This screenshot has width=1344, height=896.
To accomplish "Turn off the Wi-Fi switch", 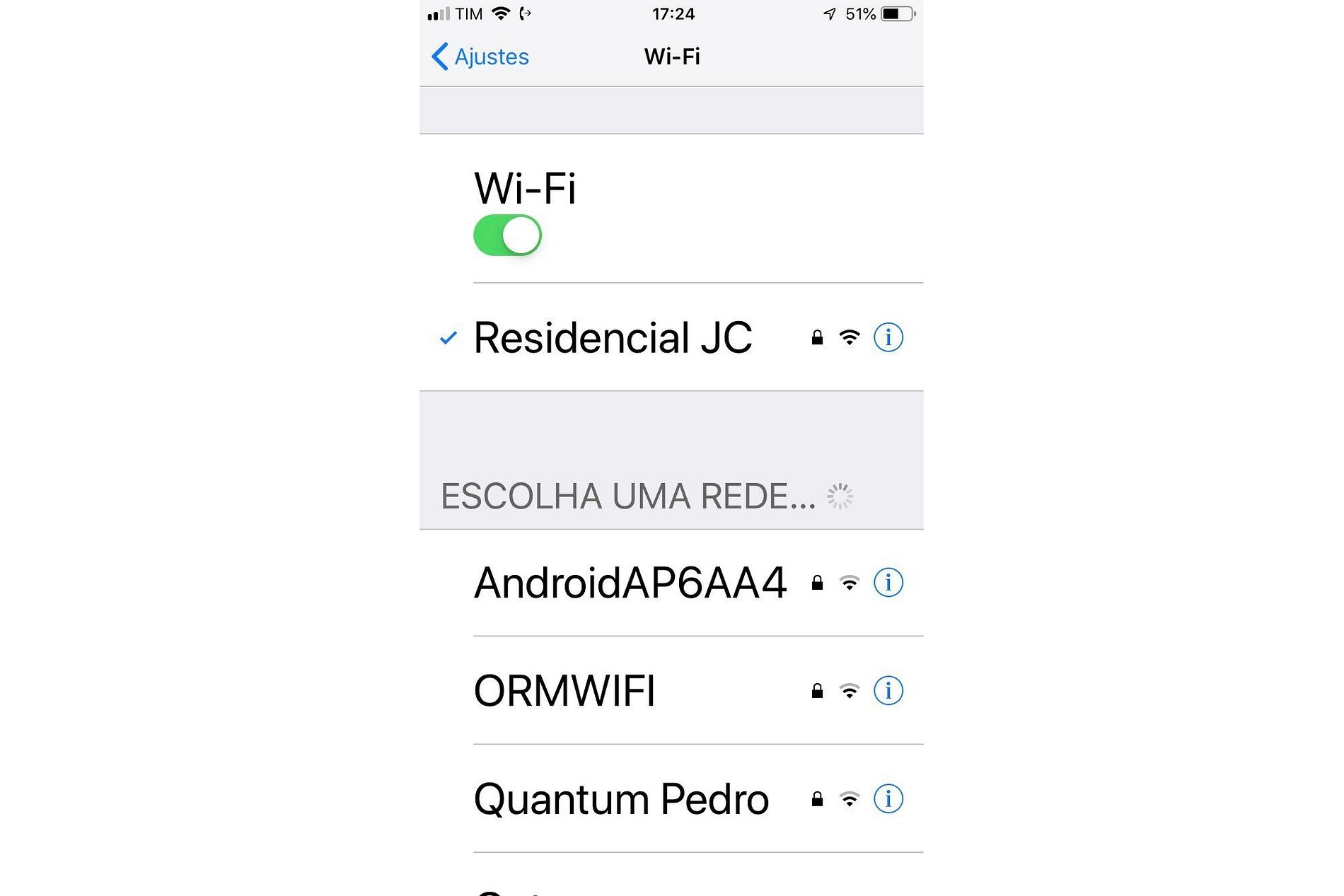I will (x=507, y=235).
